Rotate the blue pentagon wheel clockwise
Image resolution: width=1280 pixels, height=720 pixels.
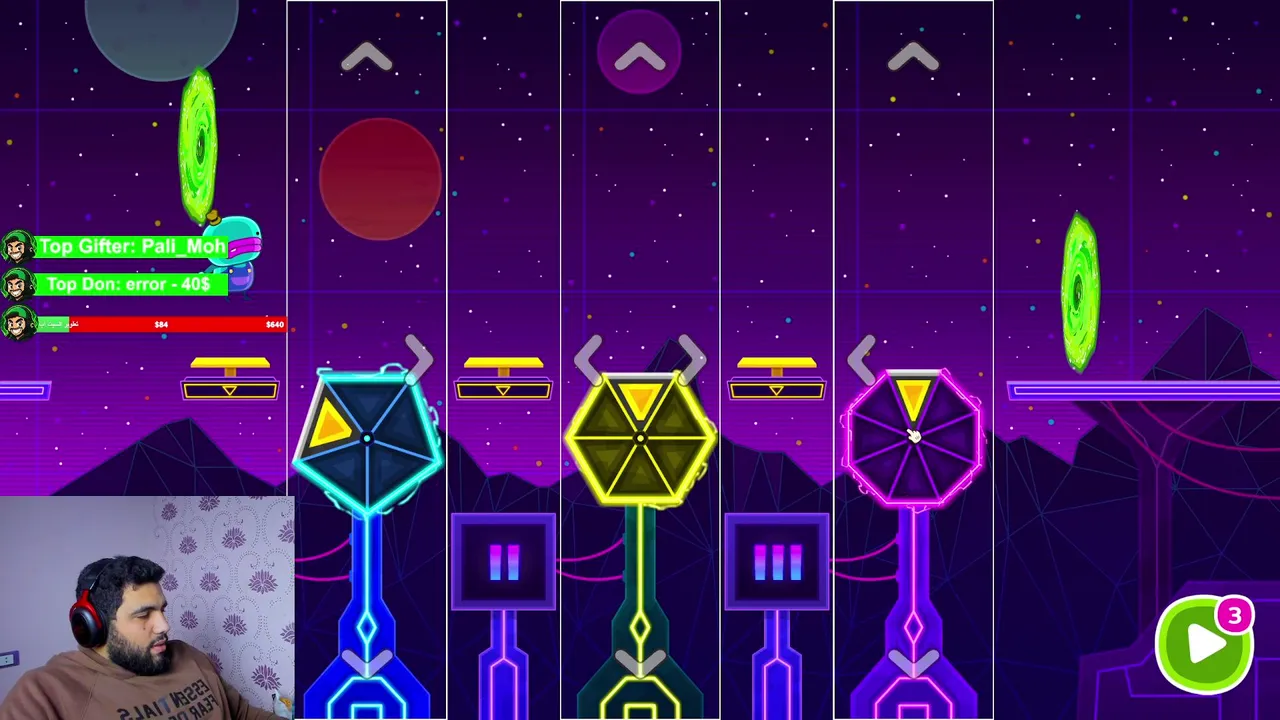click(x=420, y=355)
